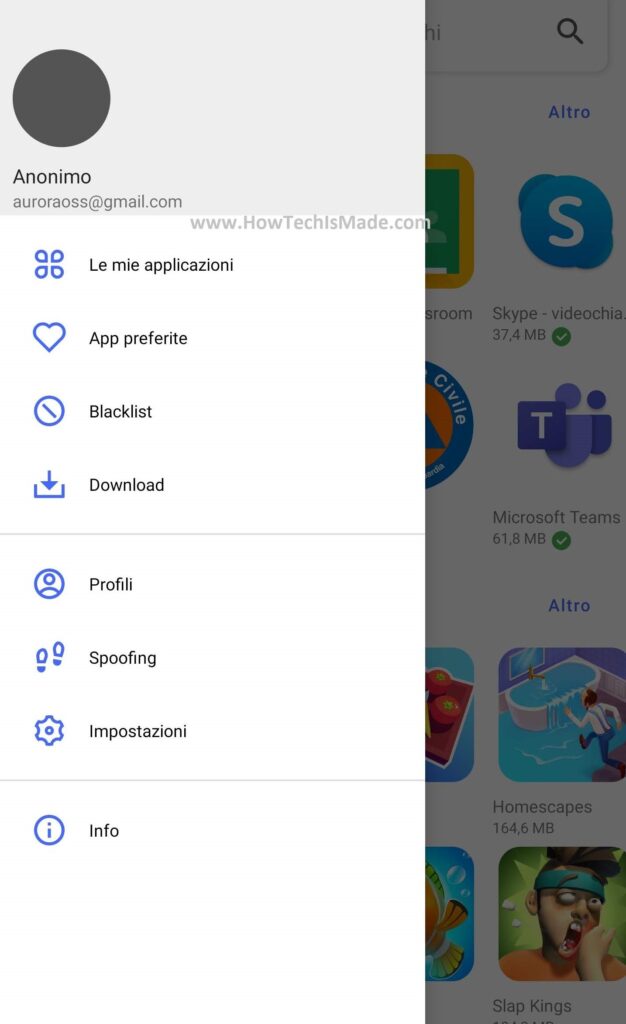Open the Info page

[x=103, y=830]
